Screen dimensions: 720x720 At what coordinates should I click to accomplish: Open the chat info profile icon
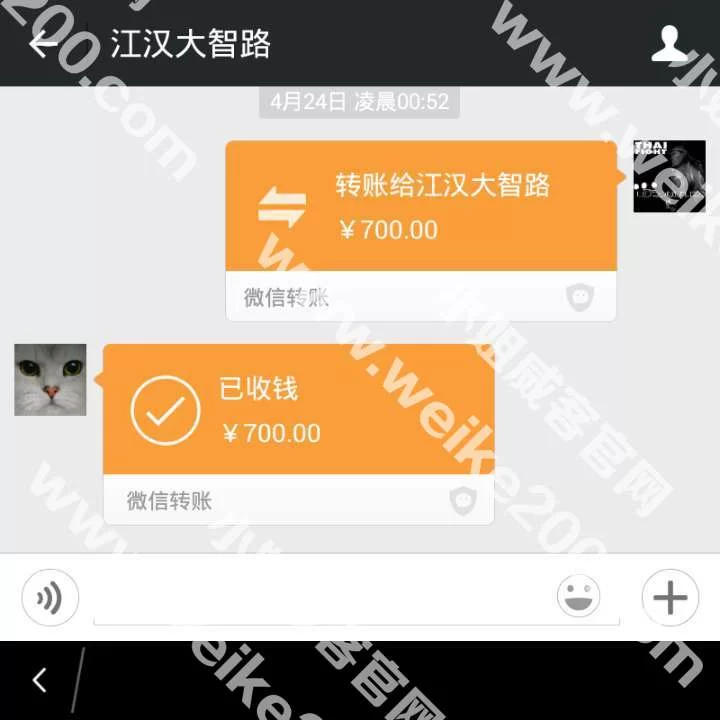click(670, 44)
